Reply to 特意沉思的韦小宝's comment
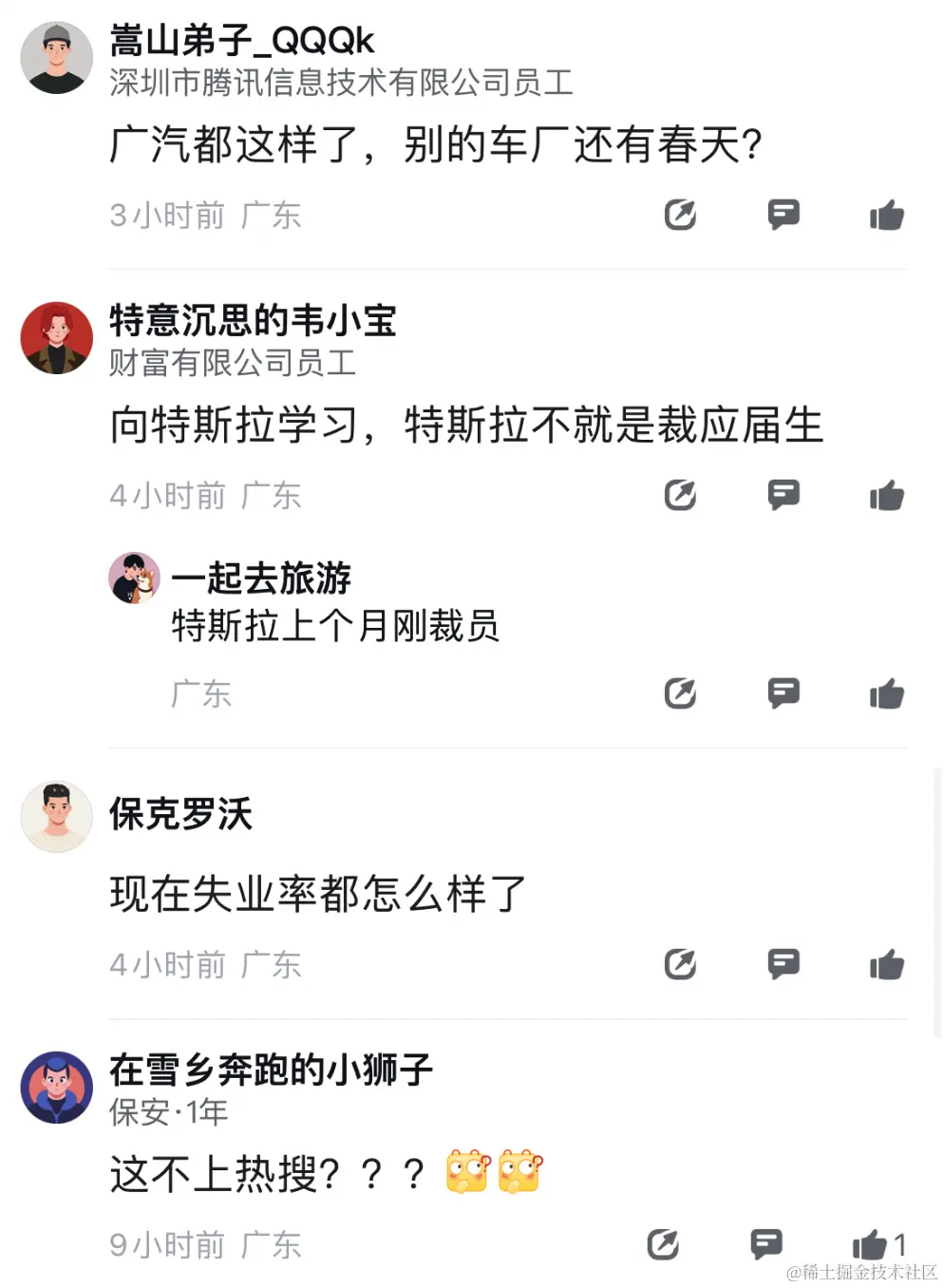This screenshot has height=1288, width=944. pos(784,495)
